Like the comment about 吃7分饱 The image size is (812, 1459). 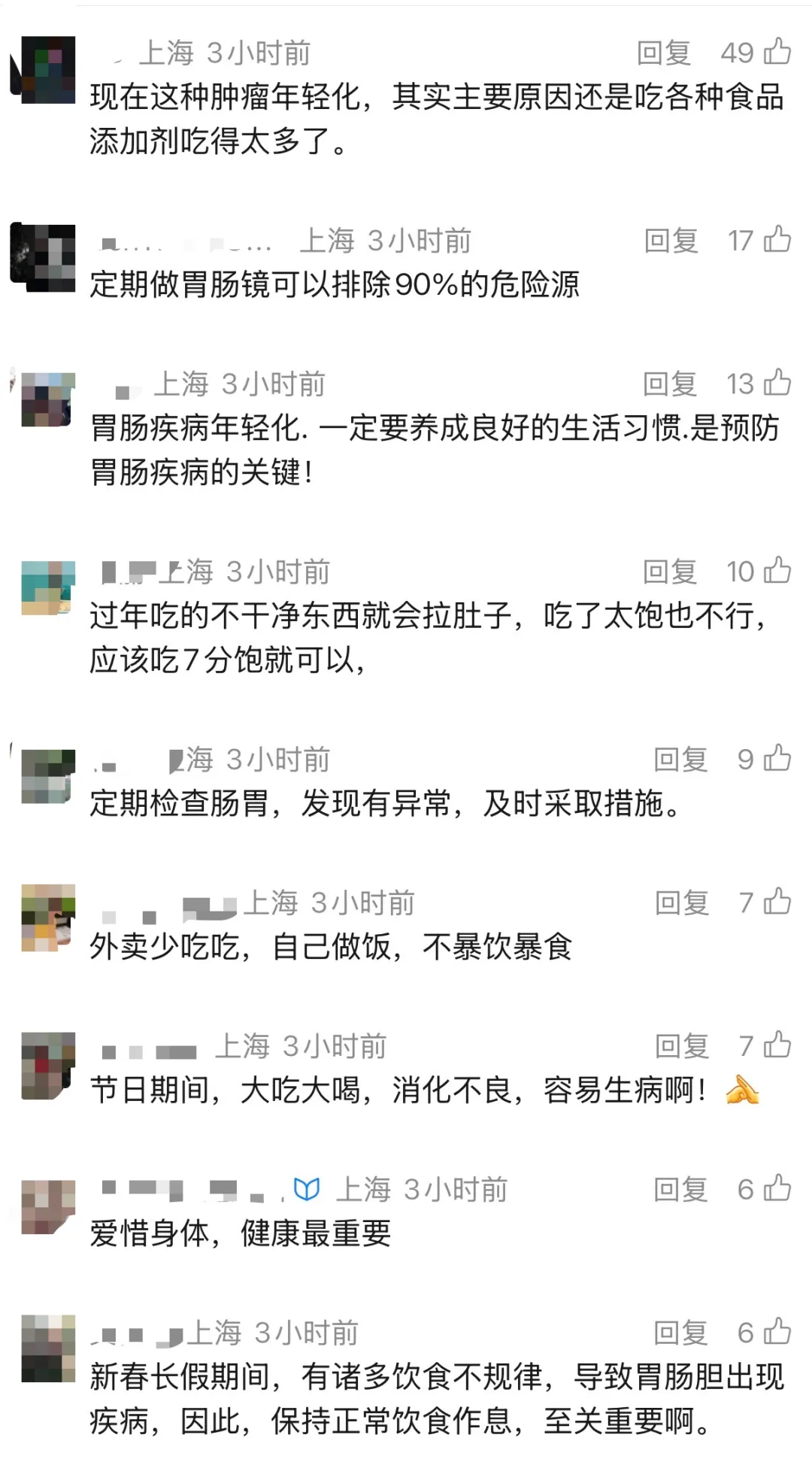(777, 571)
